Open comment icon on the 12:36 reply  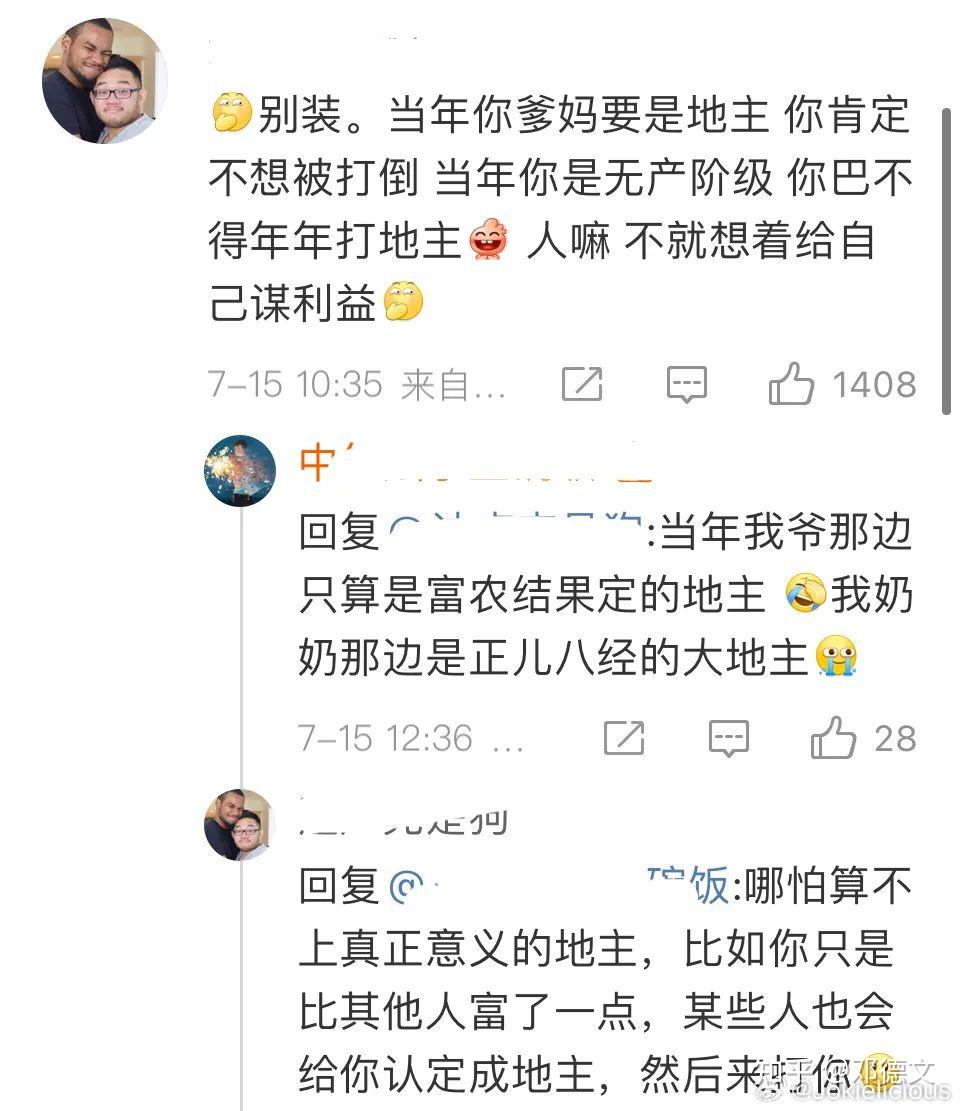(x=728, y=739)
